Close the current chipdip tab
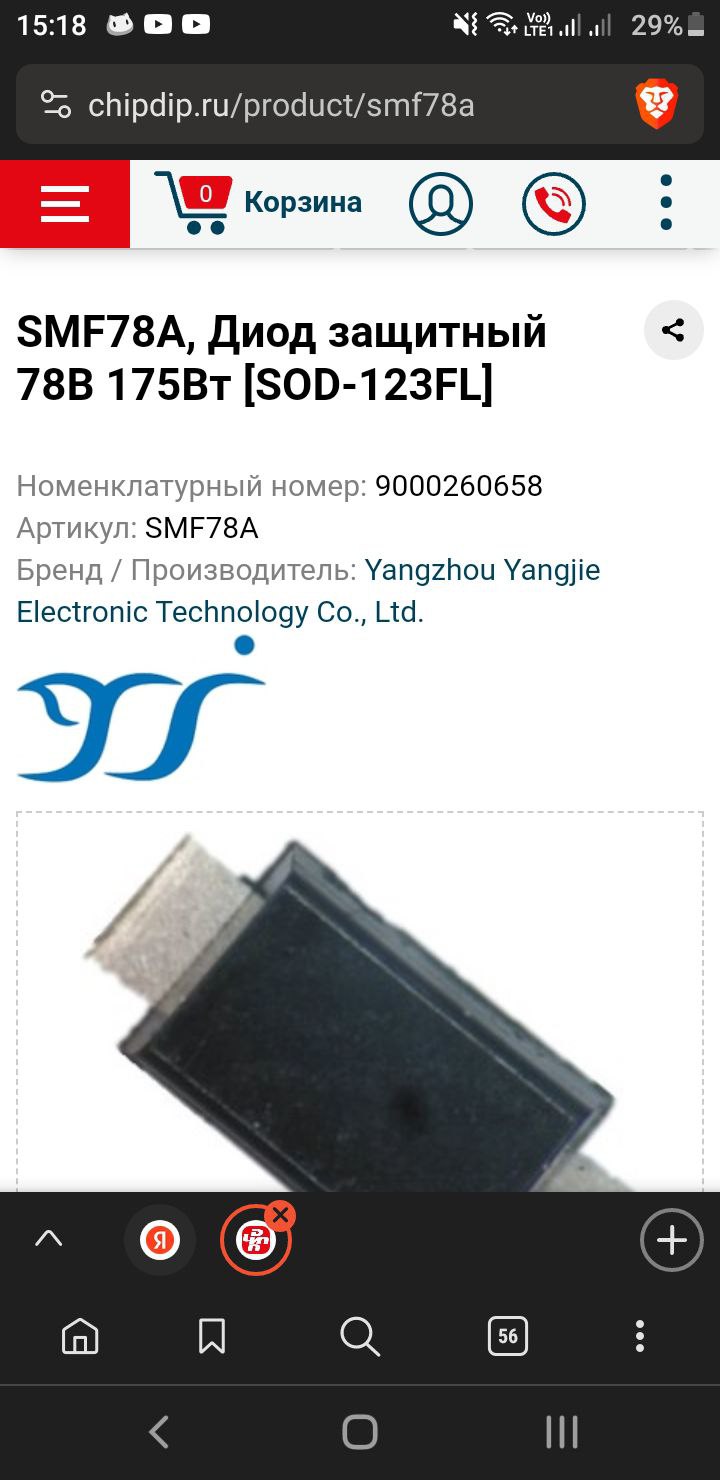The image size is (720, 1480). coord(280,1216)
